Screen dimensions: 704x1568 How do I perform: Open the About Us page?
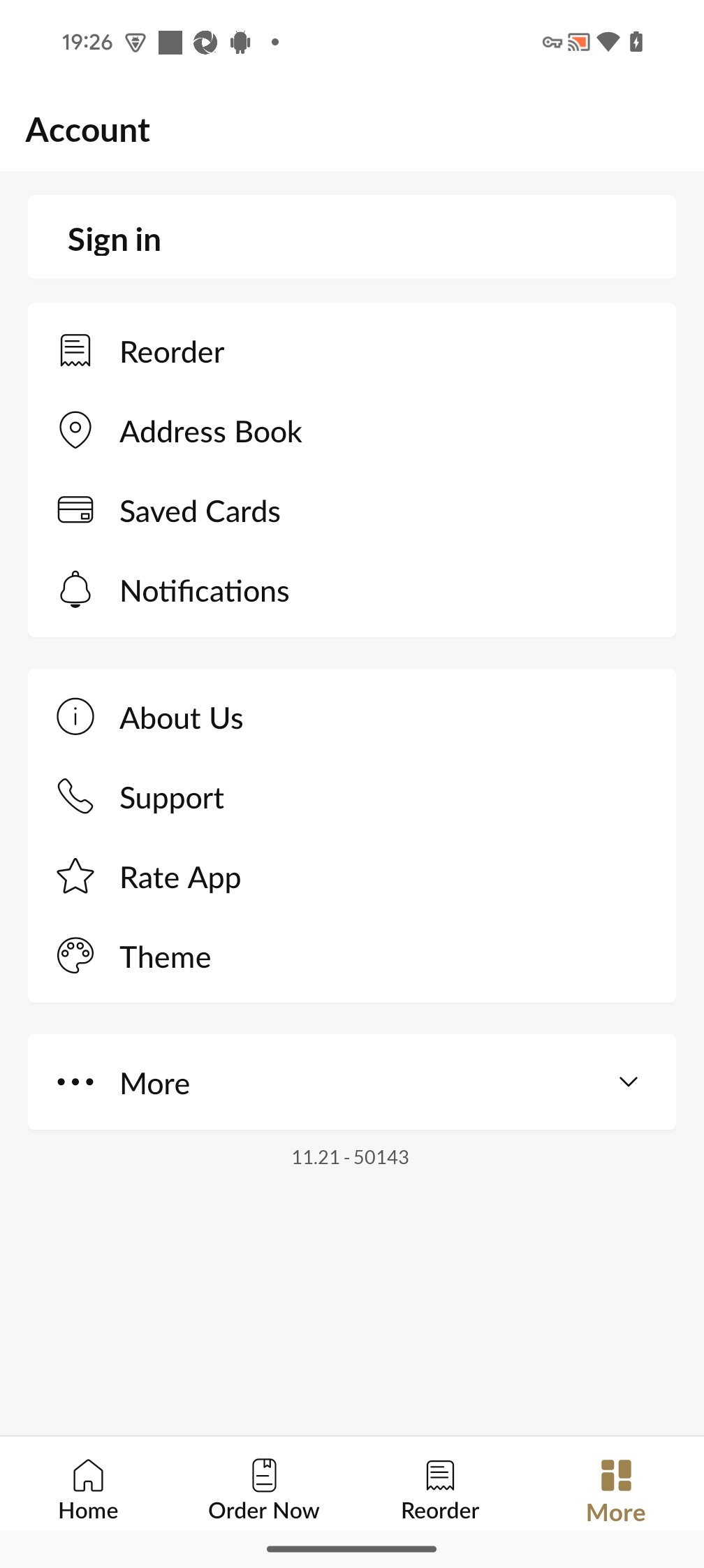(x=352, y=718)
